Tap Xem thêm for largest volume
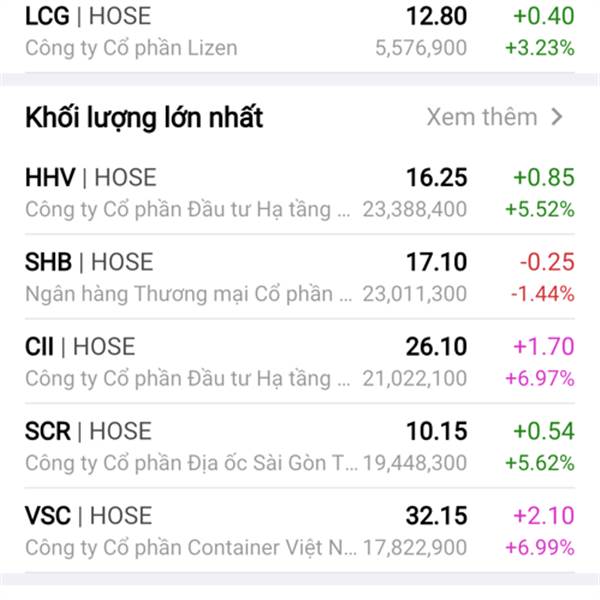 click(494, 117)
